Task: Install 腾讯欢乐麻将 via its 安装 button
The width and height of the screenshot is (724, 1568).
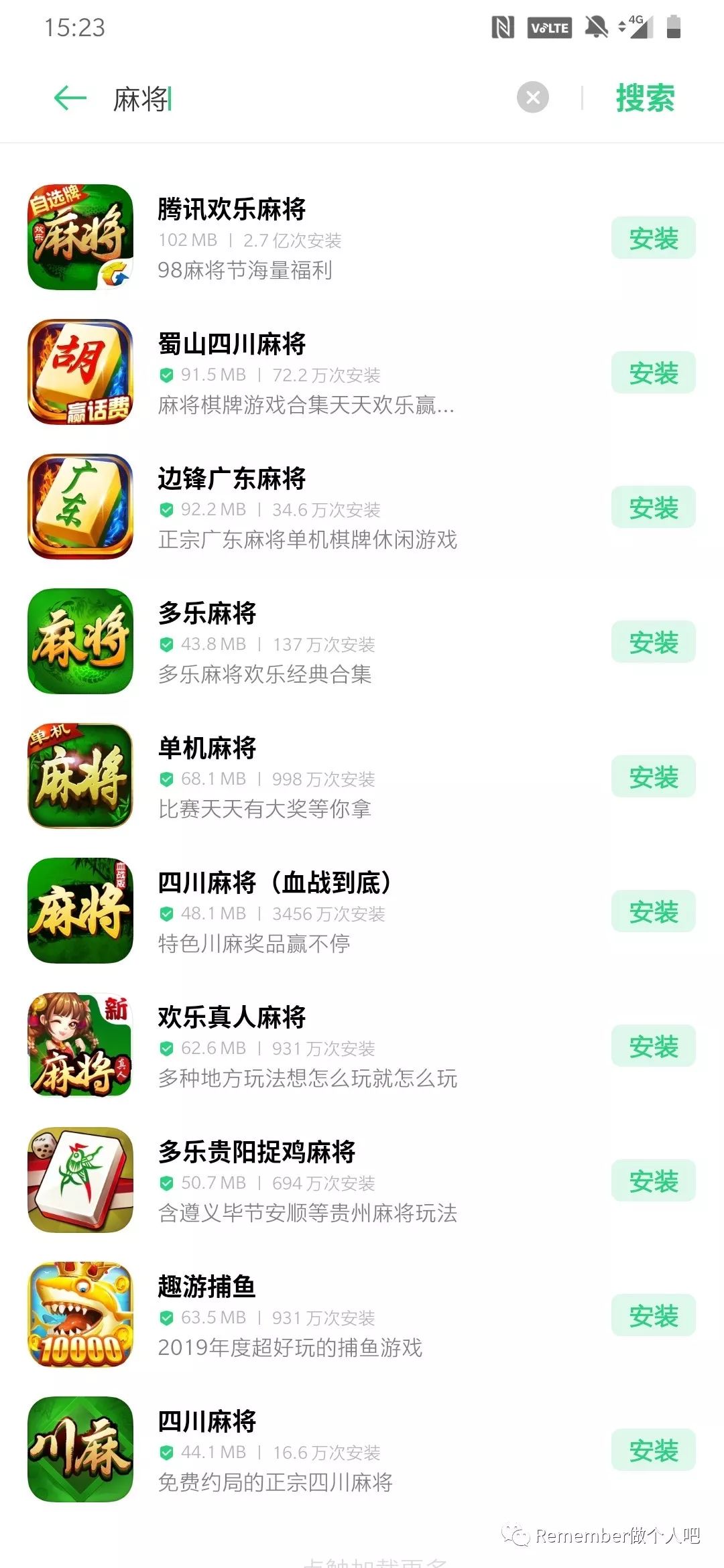Action: (x=652, y=238)
